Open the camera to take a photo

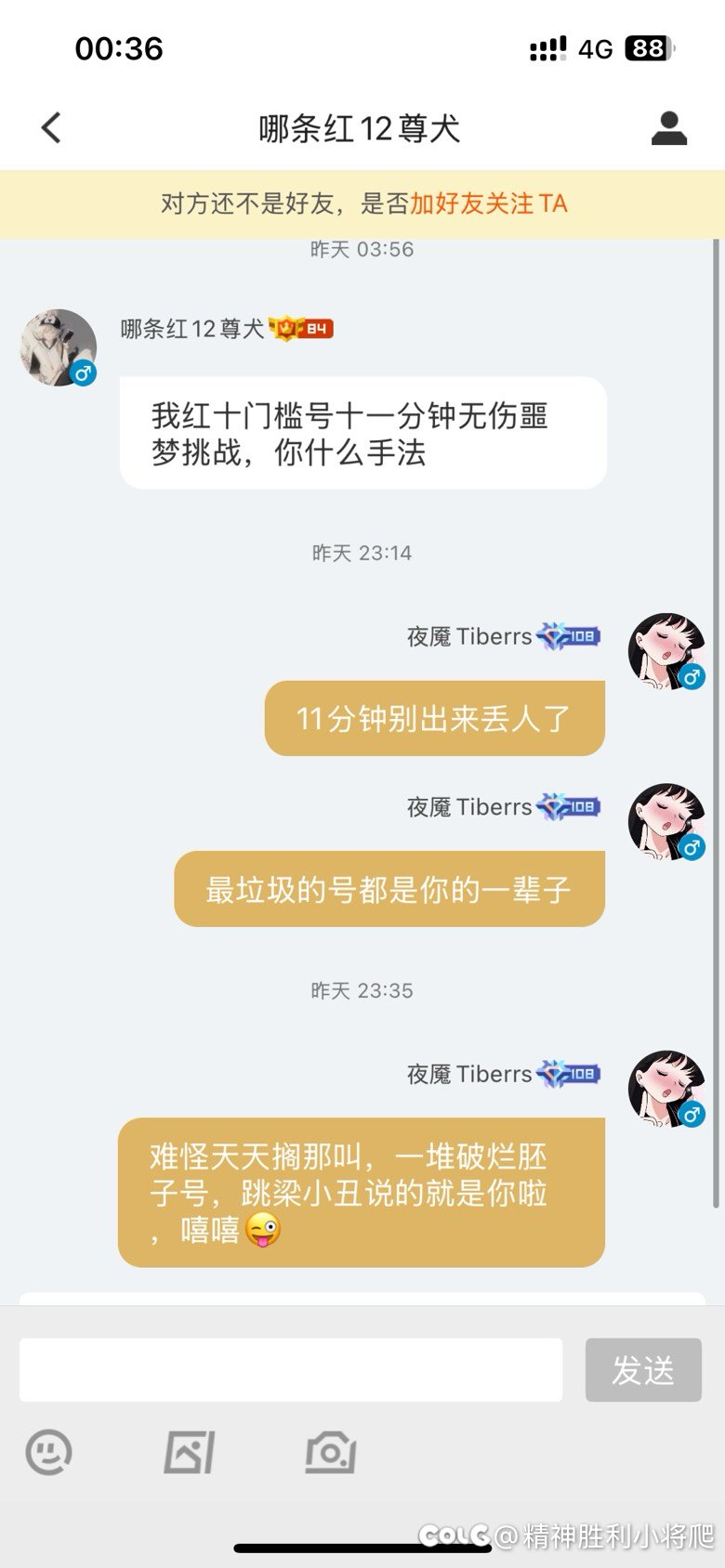(331, 1452)
